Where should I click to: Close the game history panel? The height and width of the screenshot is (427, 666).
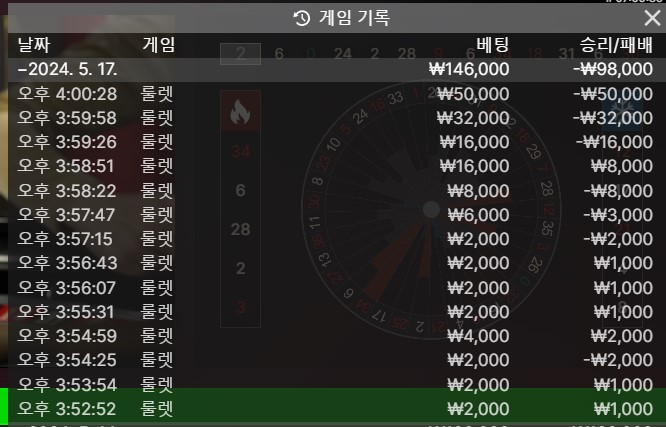[652, 17]
